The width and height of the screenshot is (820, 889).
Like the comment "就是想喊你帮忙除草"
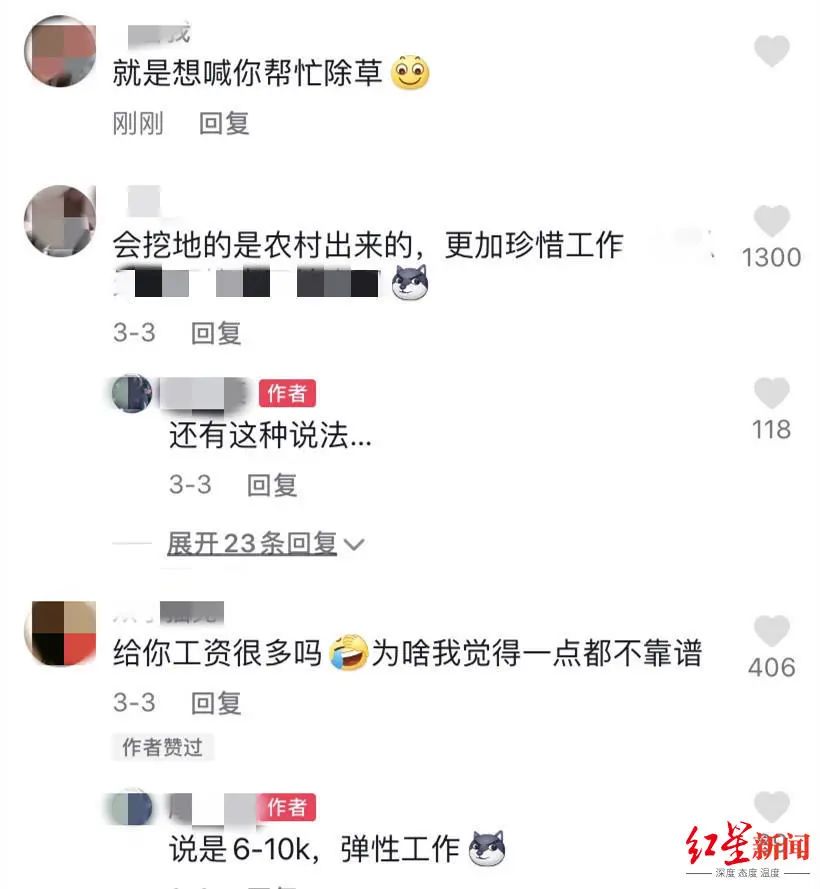771,52
